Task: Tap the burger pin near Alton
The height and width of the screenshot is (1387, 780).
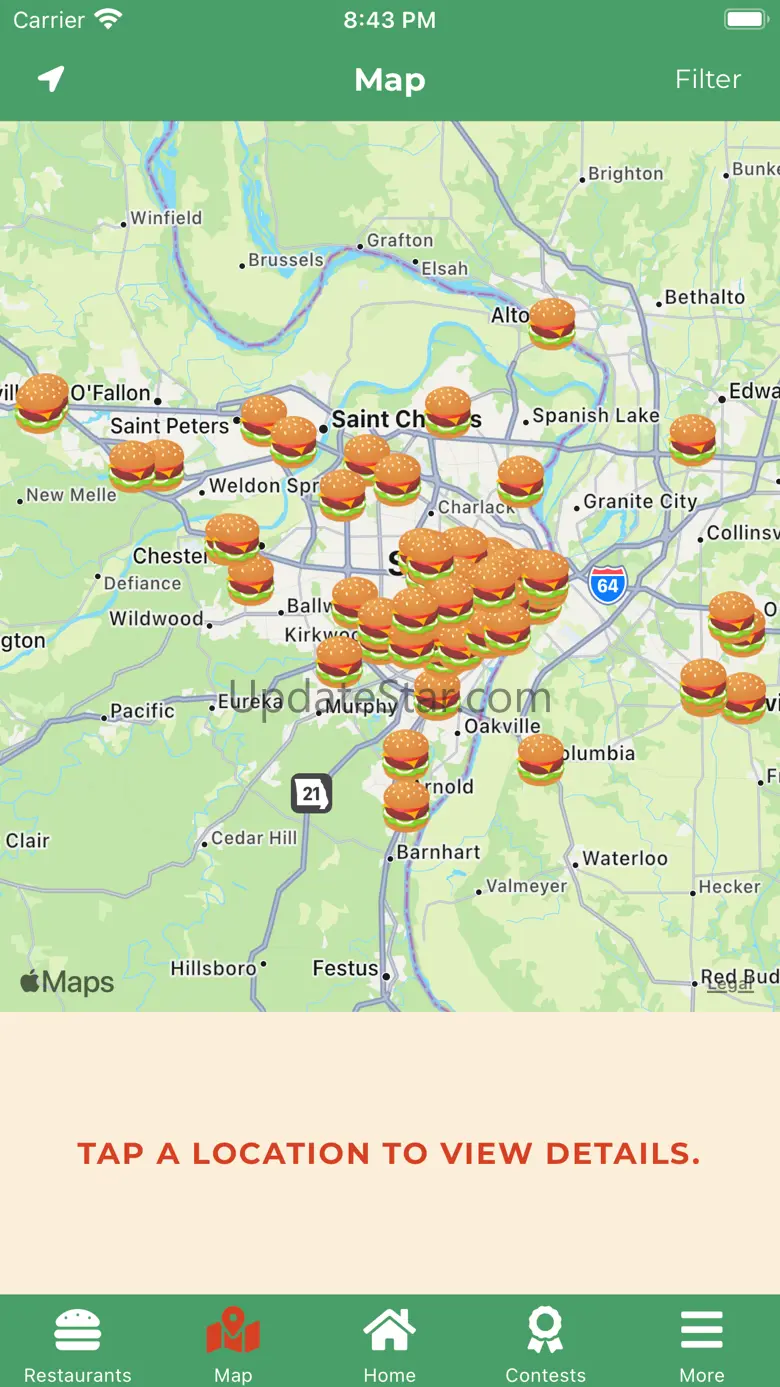Action: pos(552,323)
